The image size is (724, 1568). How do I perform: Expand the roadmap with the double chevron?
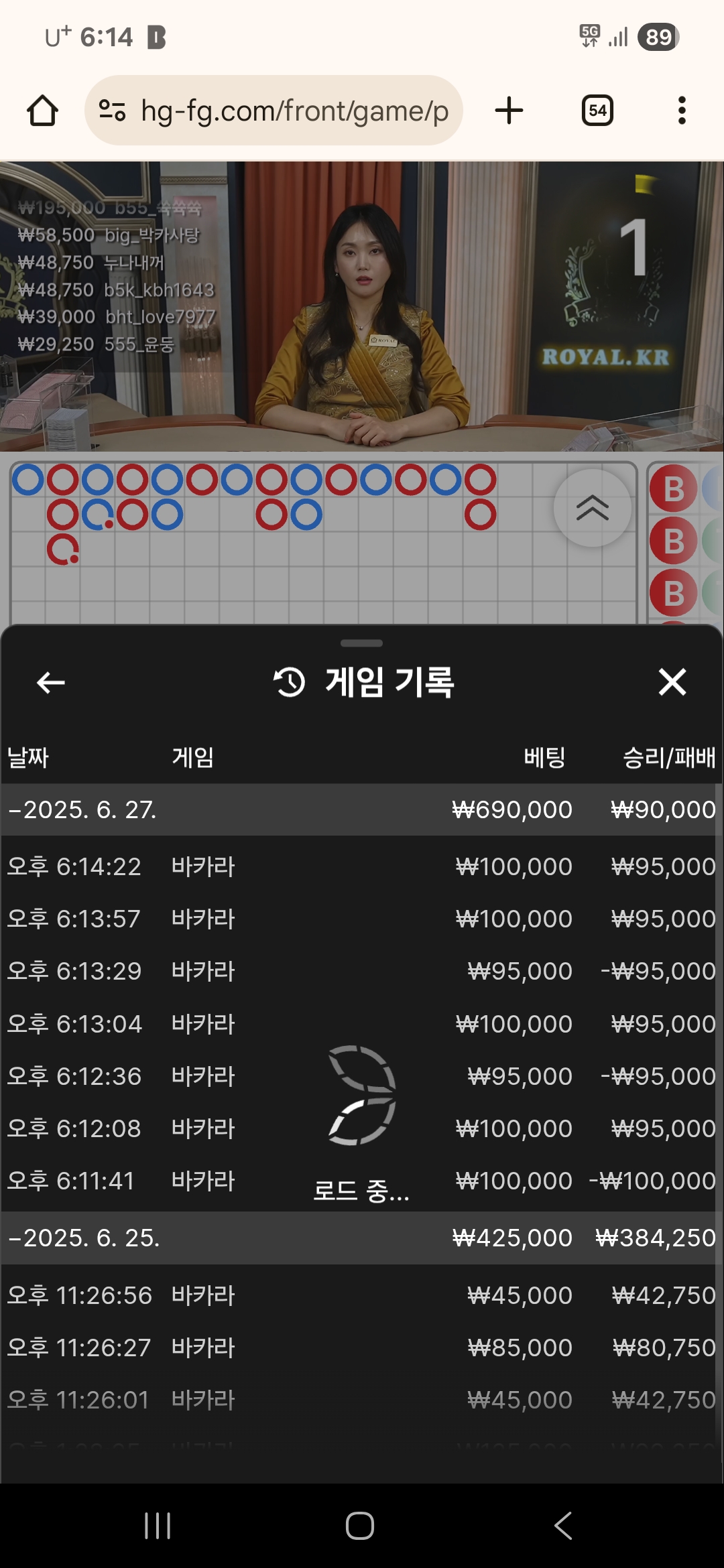coord(593,508)
